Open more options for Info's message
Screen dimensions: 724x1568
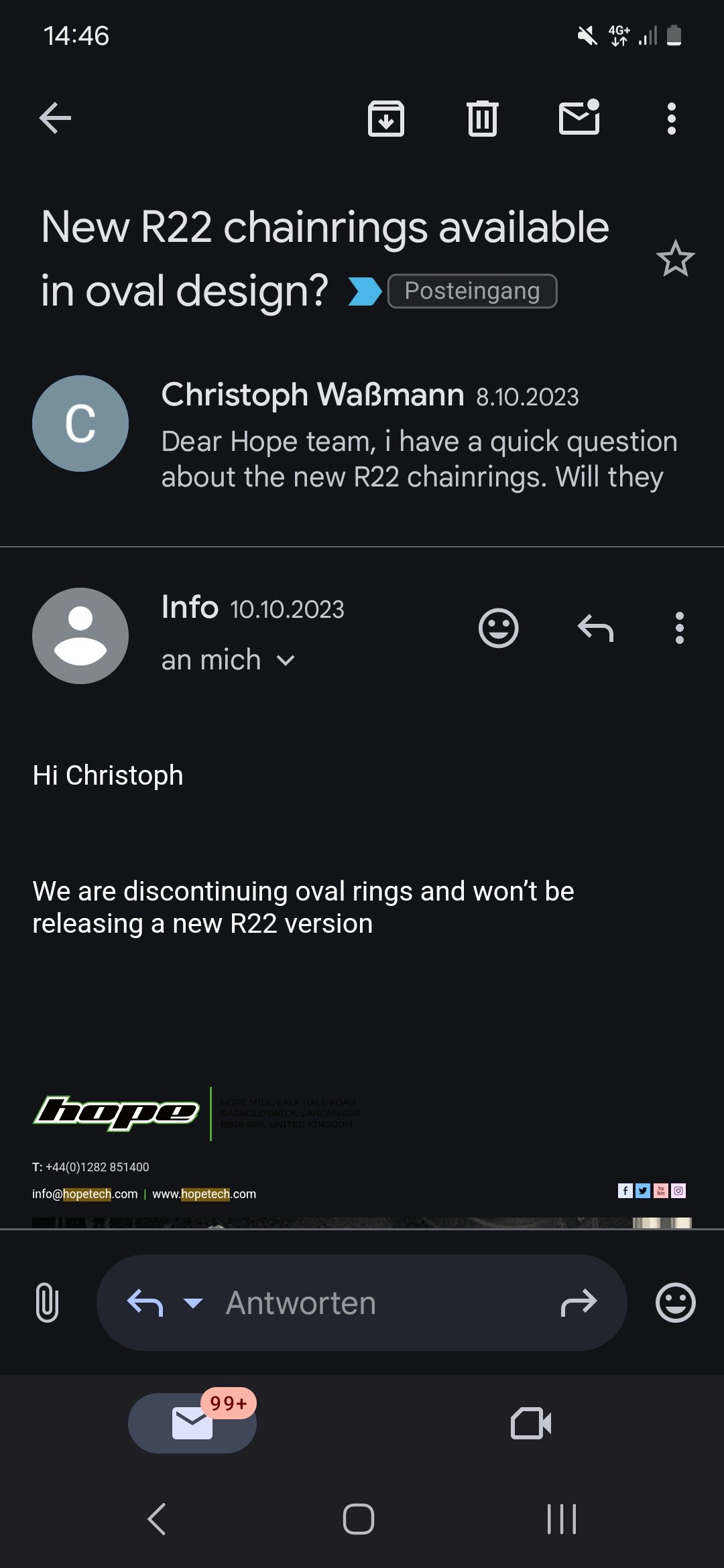pos(680,629)
